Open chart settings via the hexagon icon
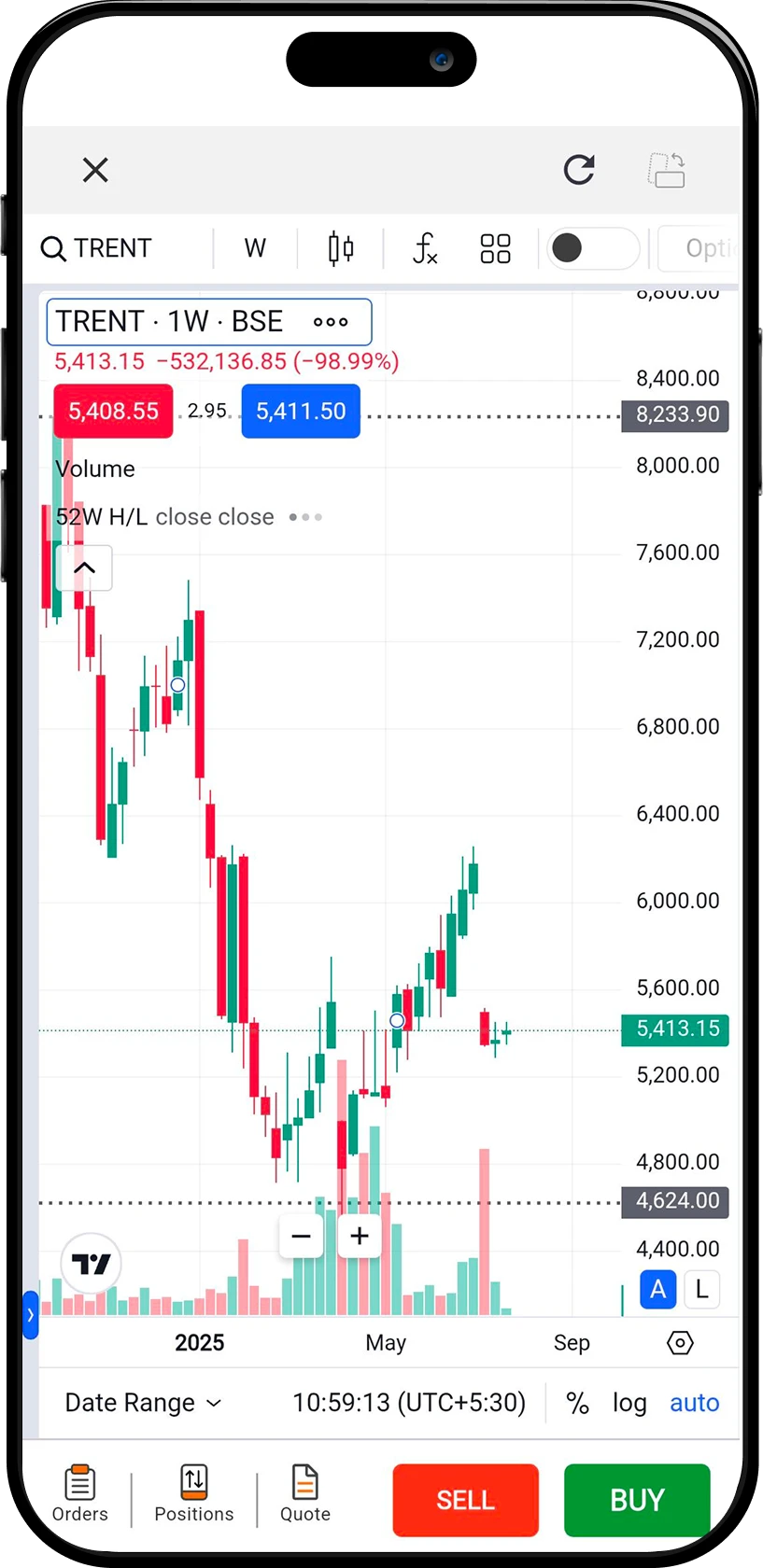Screen dimensions: 763x1568 click(680, 1342)
